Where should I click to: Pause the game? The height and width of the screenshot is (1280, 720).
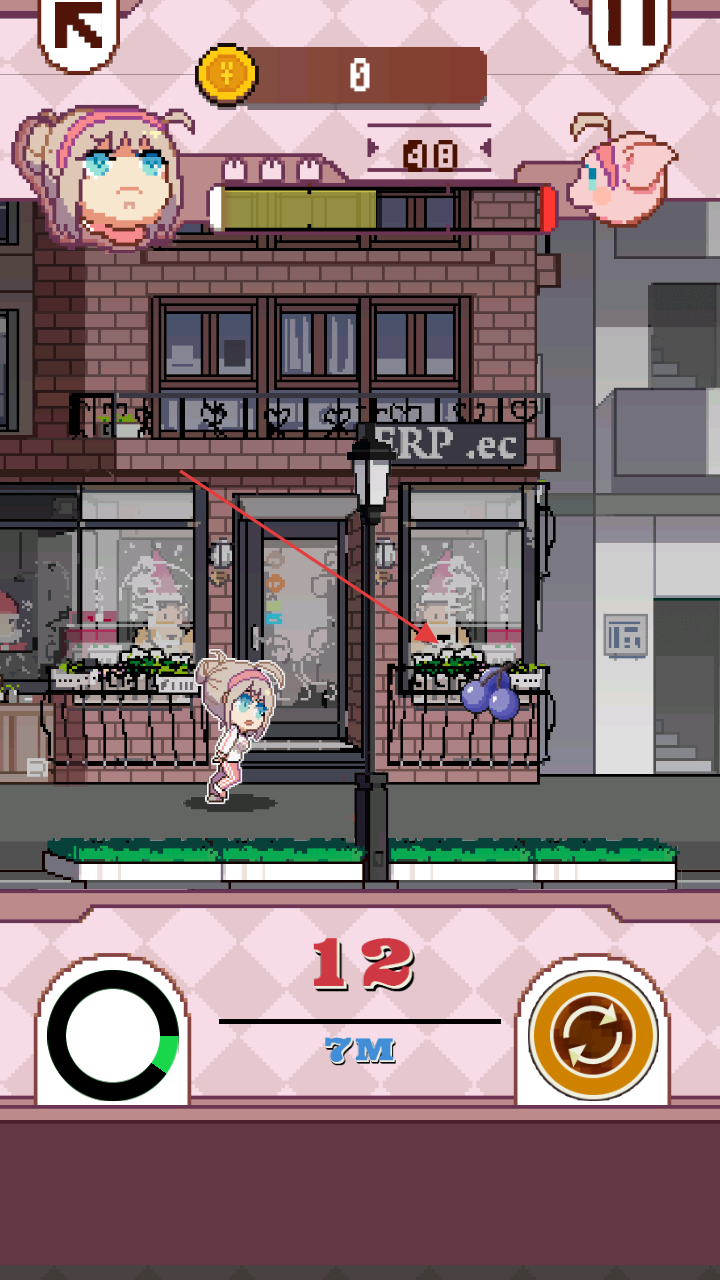pos(629,25)
